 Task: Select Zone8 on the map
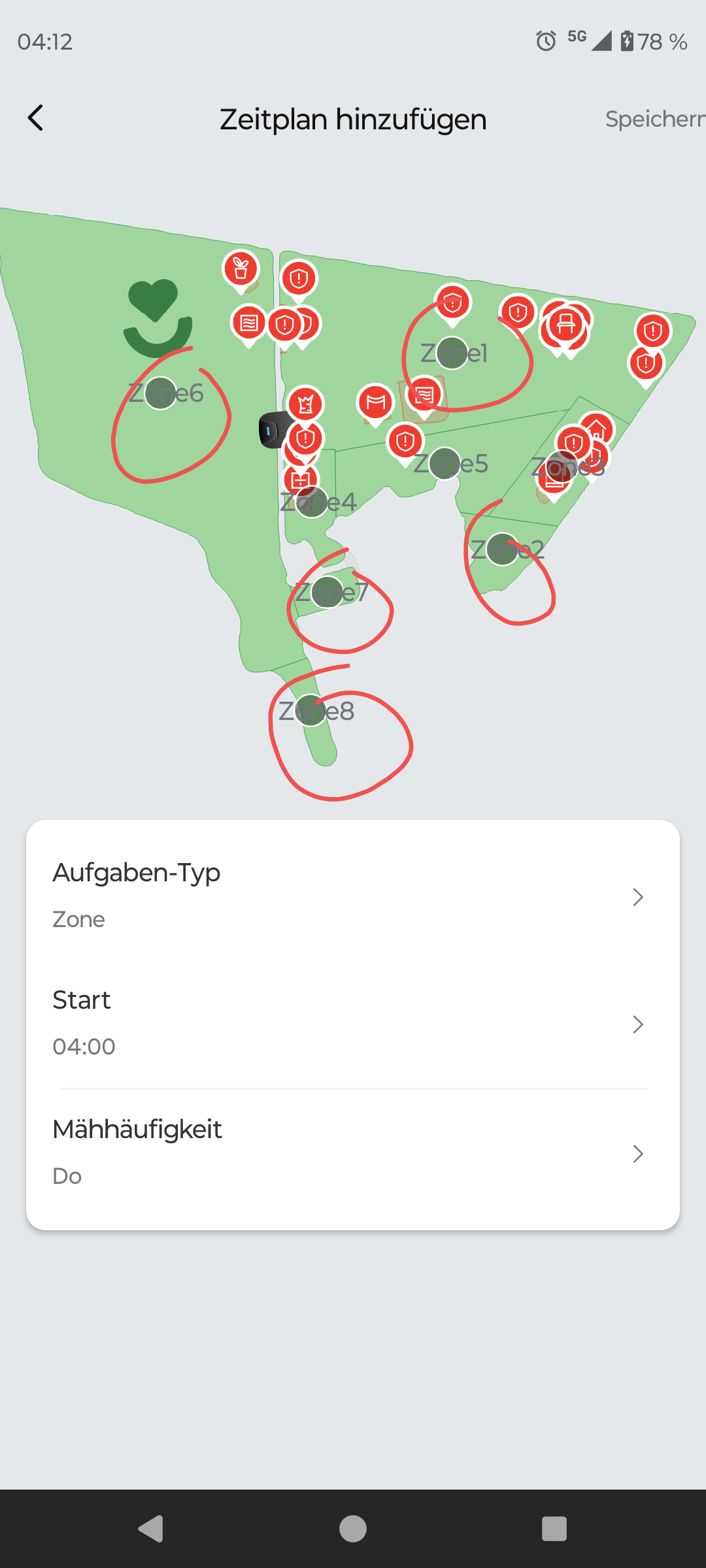[311, 711]
